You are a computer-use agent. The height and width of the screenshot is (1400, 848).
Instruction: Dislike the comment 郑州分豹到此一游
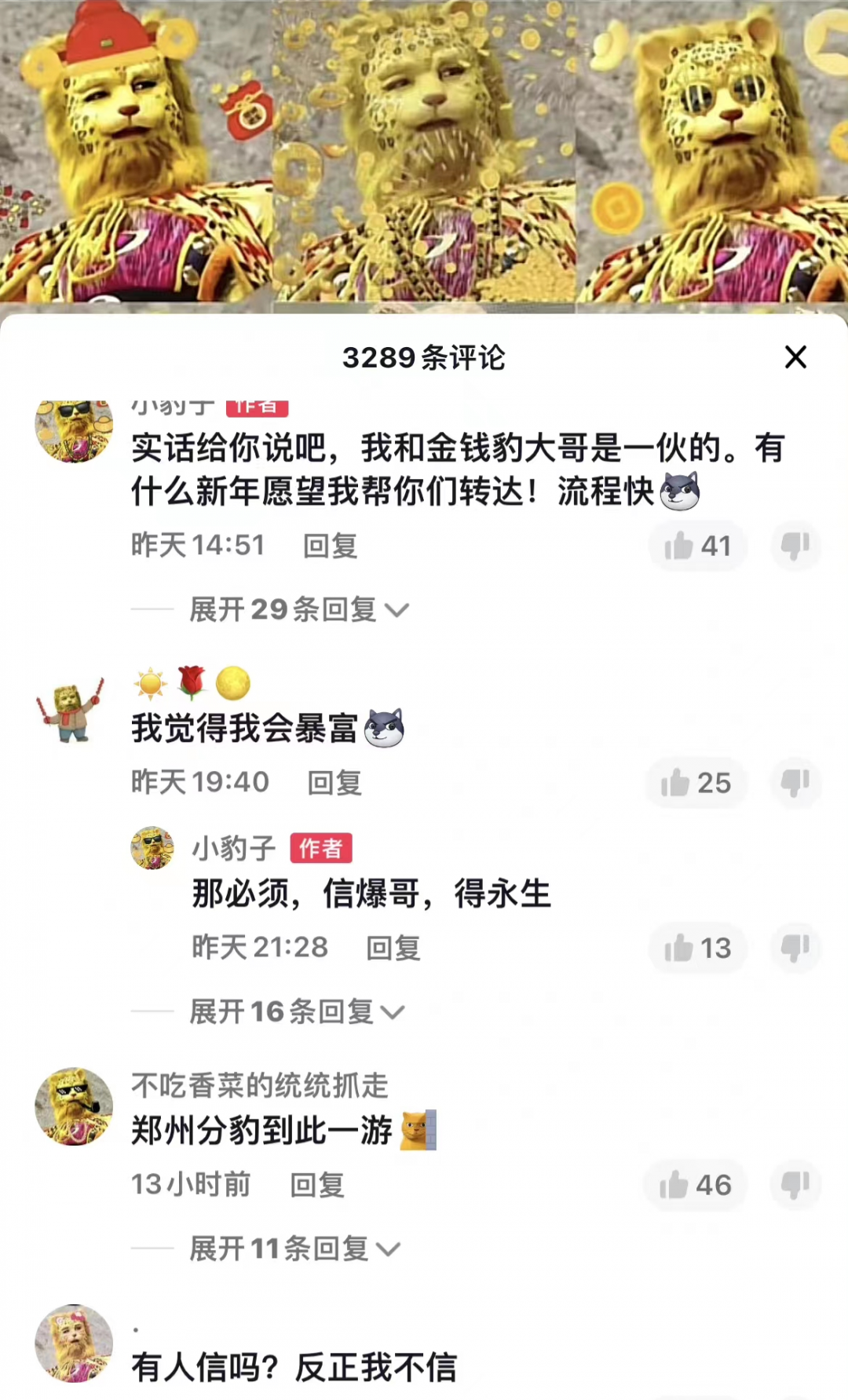point(795,1185)
